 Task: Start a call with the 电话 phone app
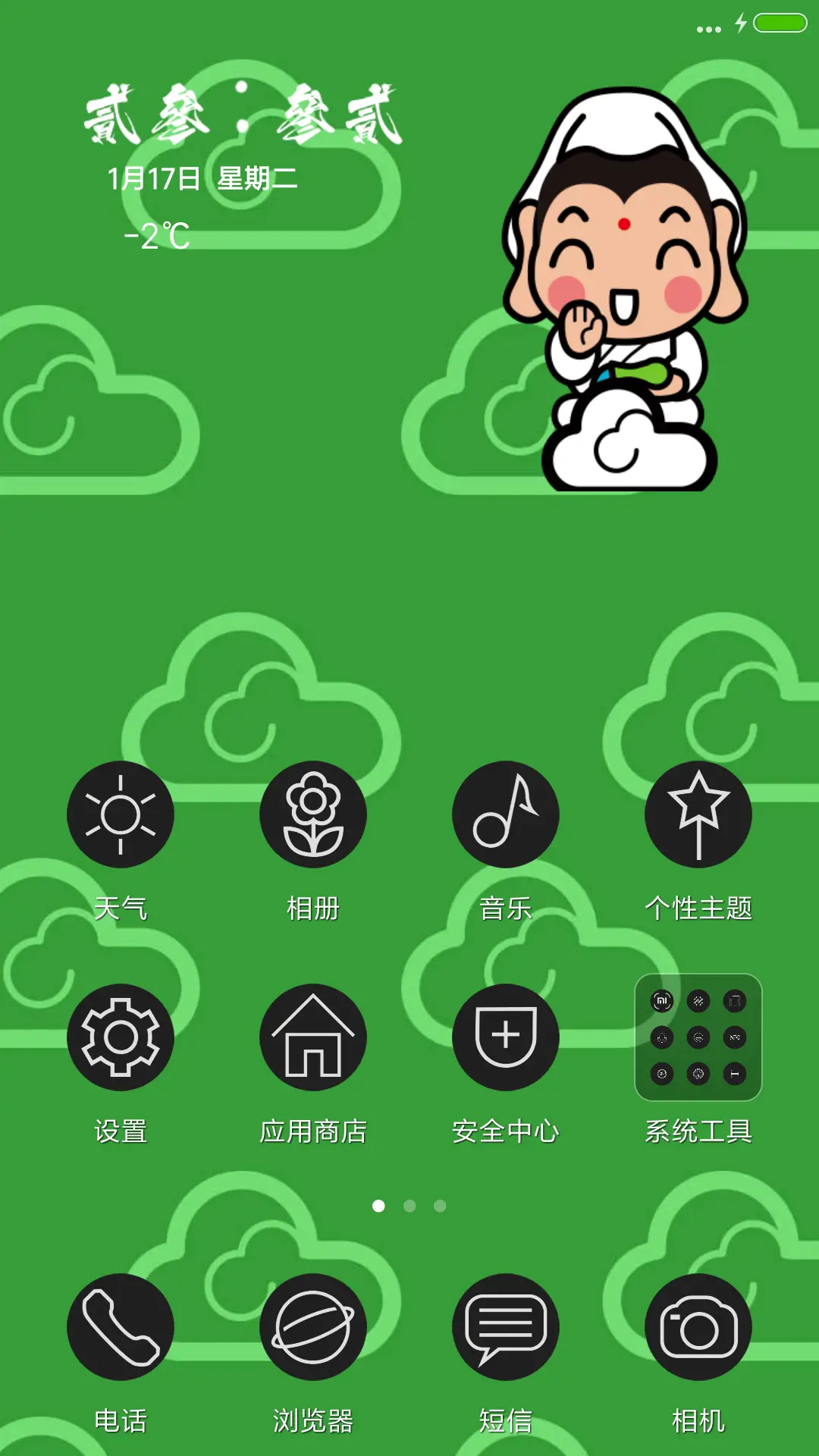pyautogui.click(x=122, y=1326)
